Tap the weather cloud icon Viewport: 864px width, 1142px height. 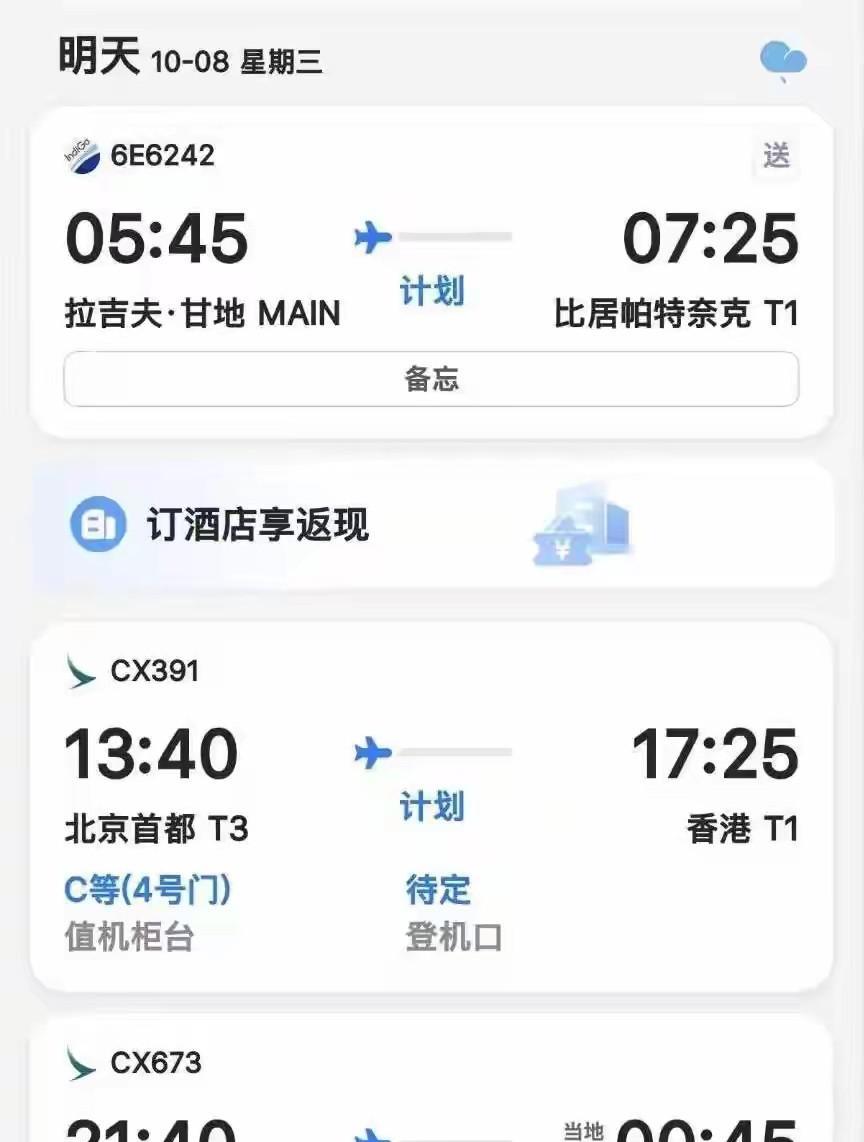(x=783, y=60)
